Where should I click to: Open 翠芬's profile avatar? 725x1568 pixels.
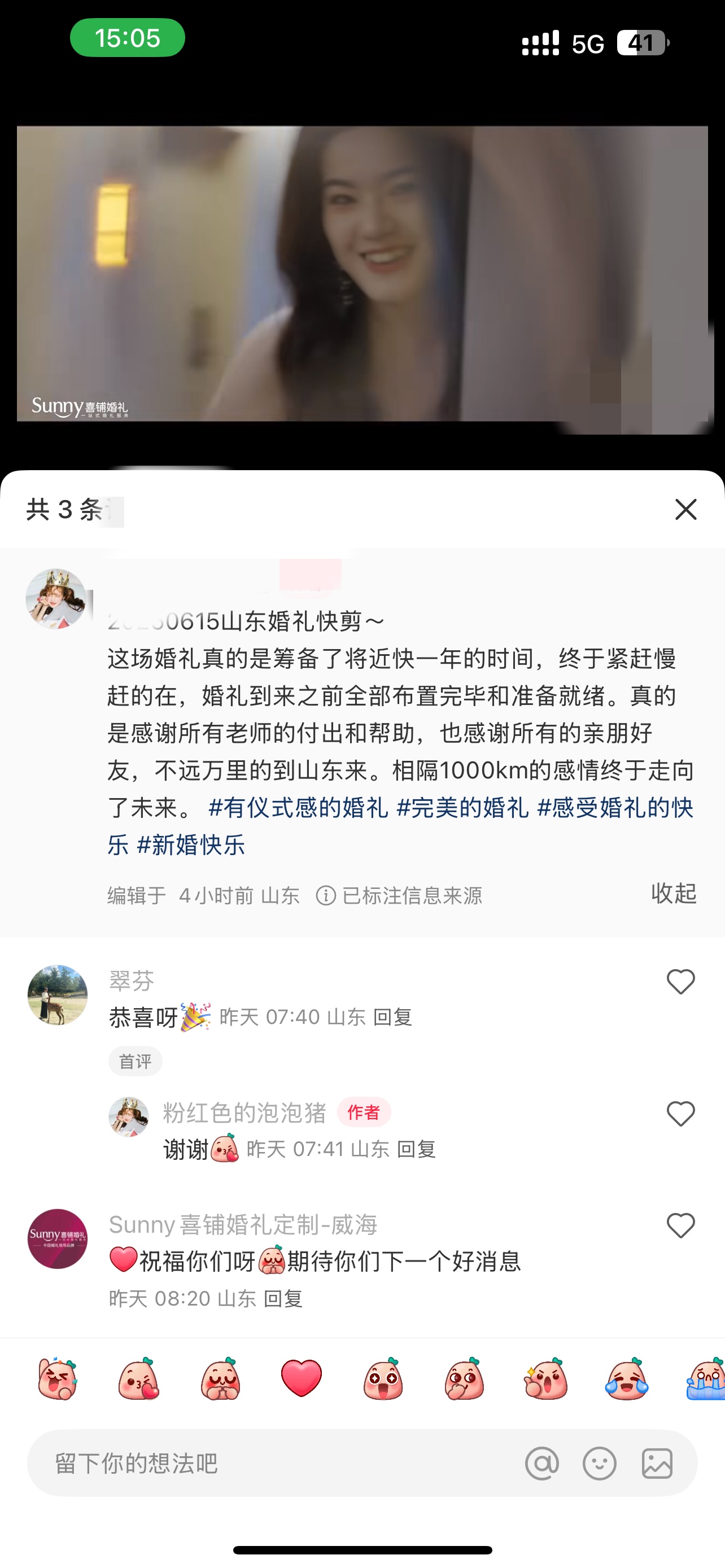(x=58, y=995)
